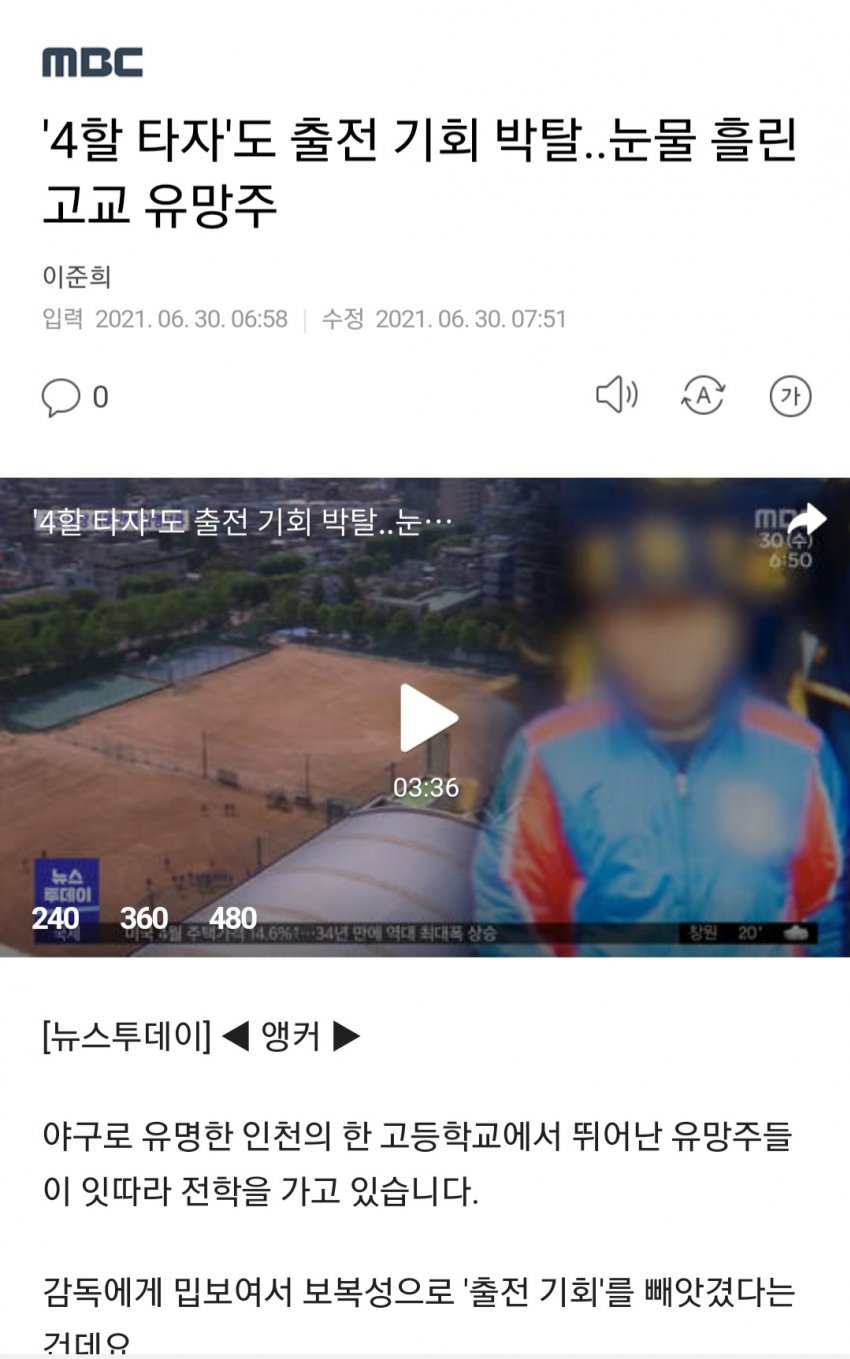The height and width of the screenshot is (1359, 850).
Task: Share the video using the arrow icon
Action: pyautogui.click(x=807, y=520)
